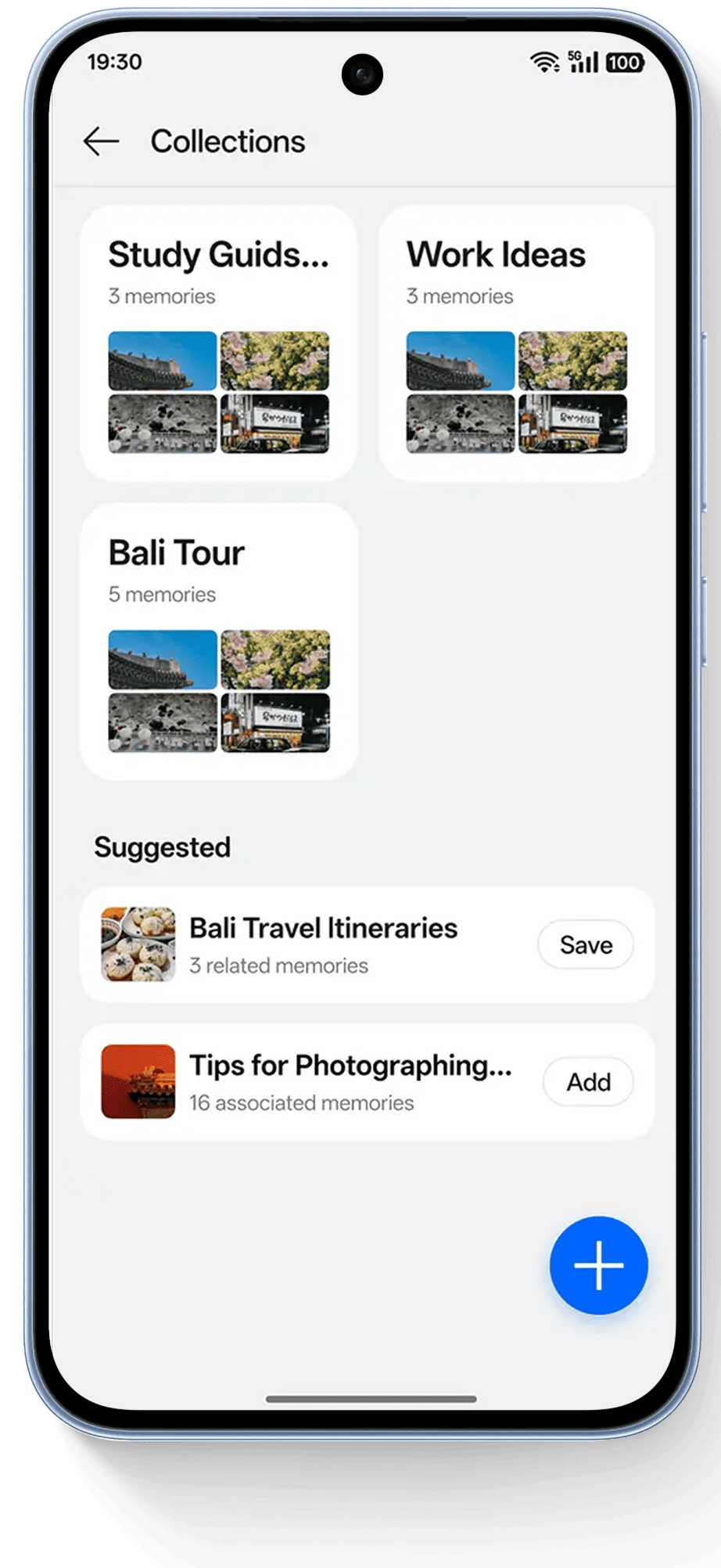Add the Tips for Photographing suggestion
The height and width of the screenshot is (1568, 721).
tap(588, 1082)
